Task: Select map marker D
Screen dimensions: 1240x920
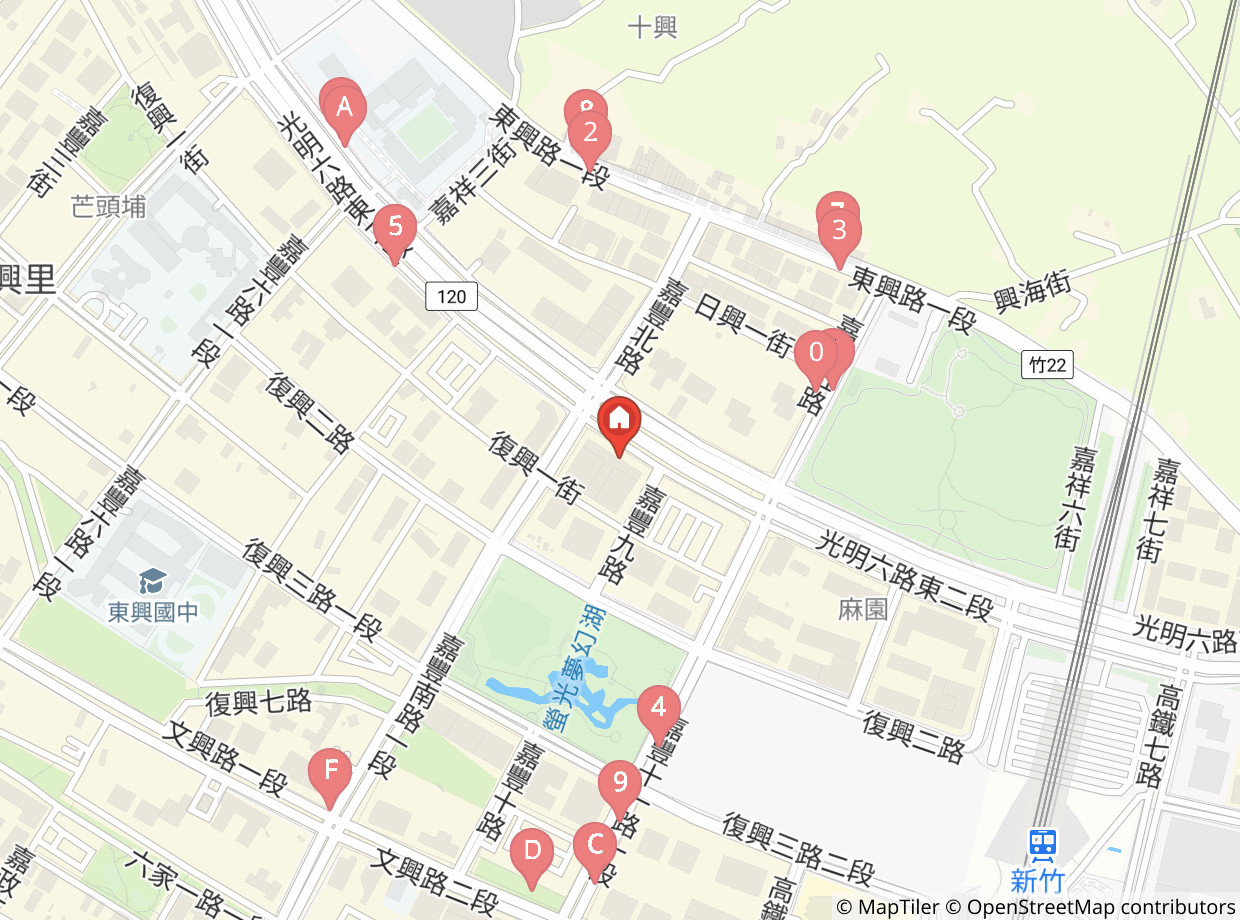Action: [x=531, y=852]
